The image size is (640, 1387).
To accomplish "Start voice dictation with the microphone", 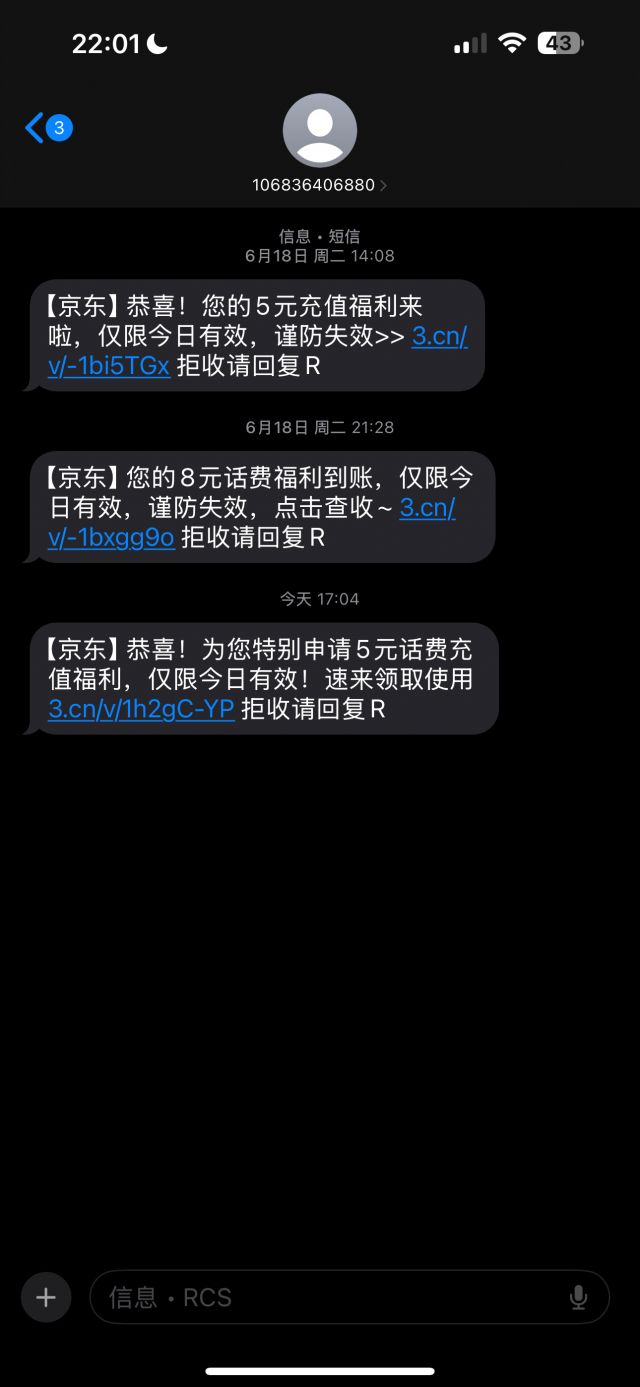I will [x=578, y=1297].
